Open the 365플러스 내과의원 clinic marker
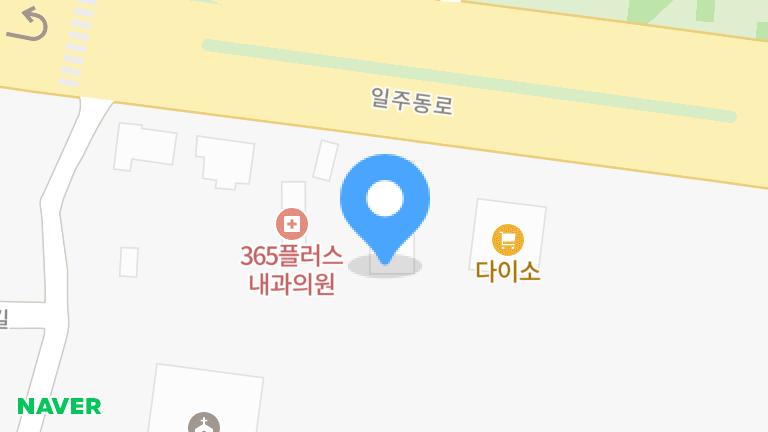768x432 pixels. [x=292, y=223]
